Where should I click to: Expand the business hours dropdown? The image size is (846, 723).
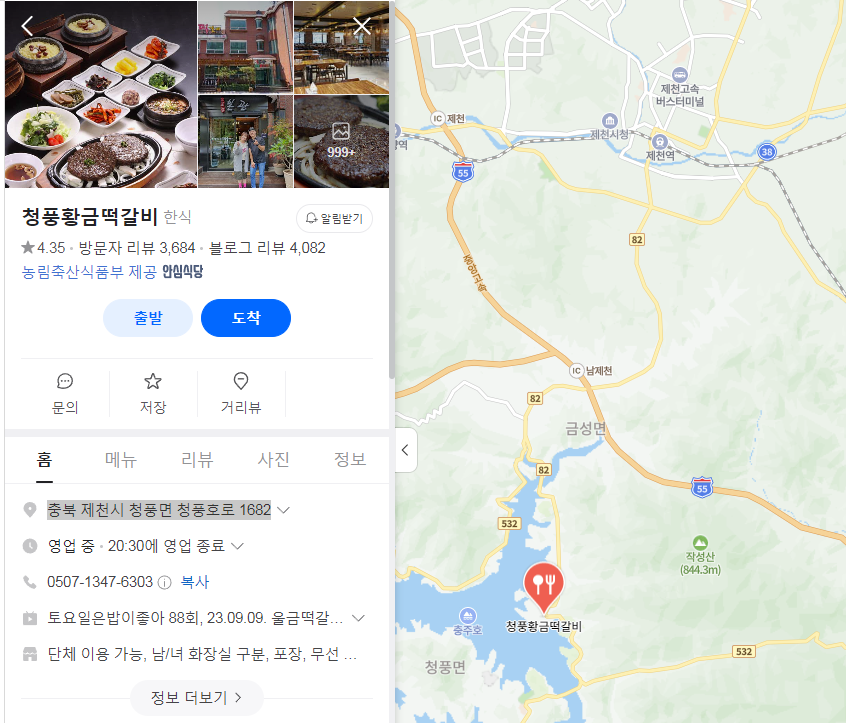[x=238, y=546]
